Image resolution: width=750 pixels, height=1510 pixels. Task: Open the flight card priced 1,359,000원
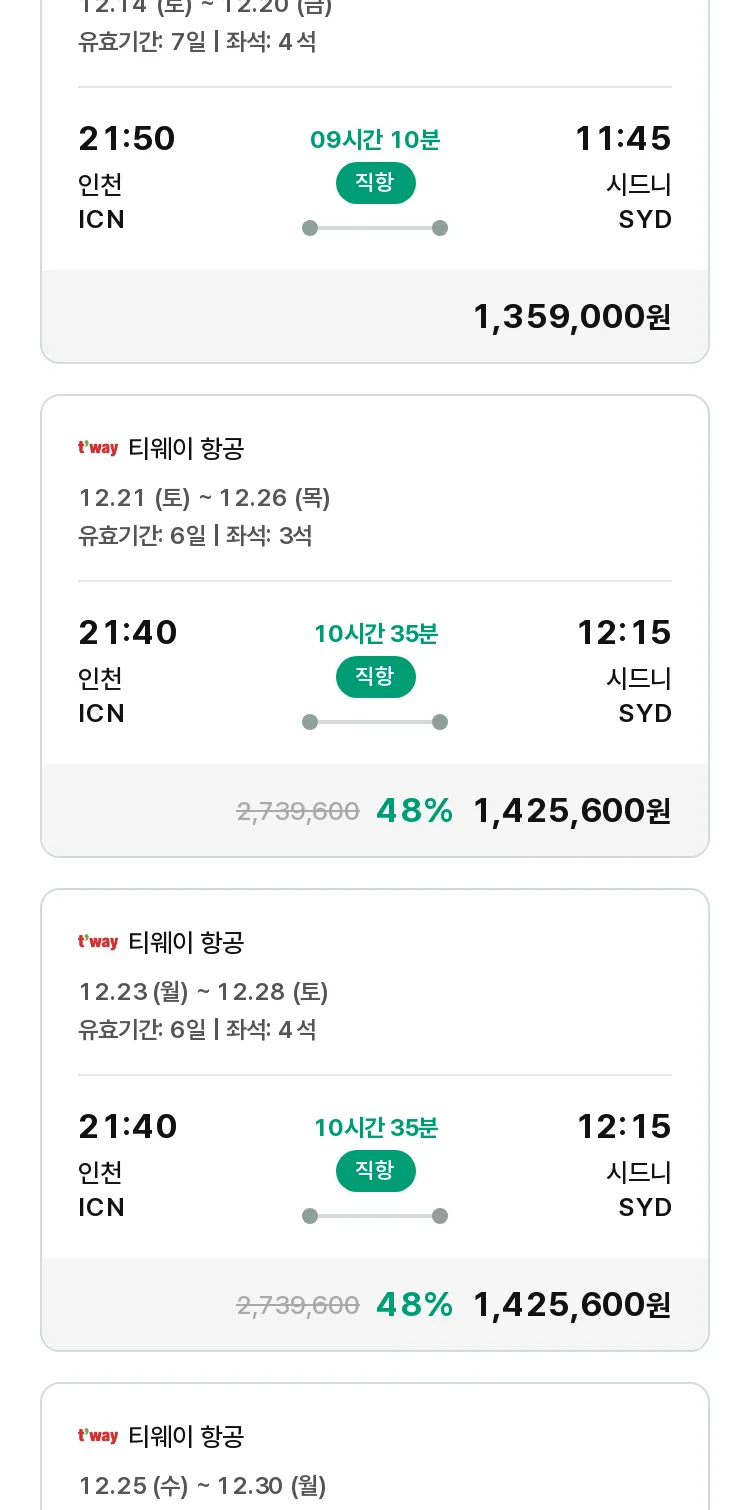pos(375,180)
